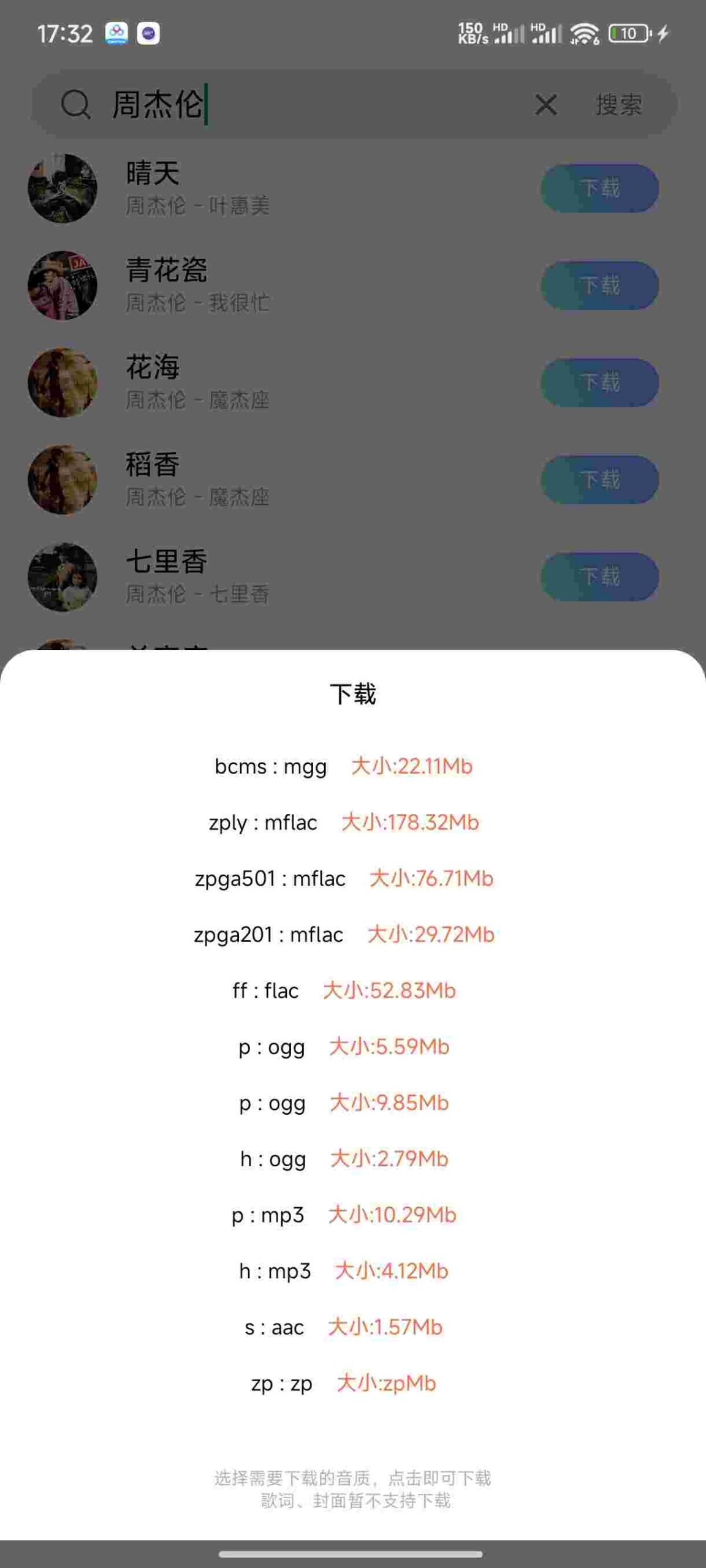Download the p mp3 10.29Mb version

pyautogui.click(x=343, y=1215)
